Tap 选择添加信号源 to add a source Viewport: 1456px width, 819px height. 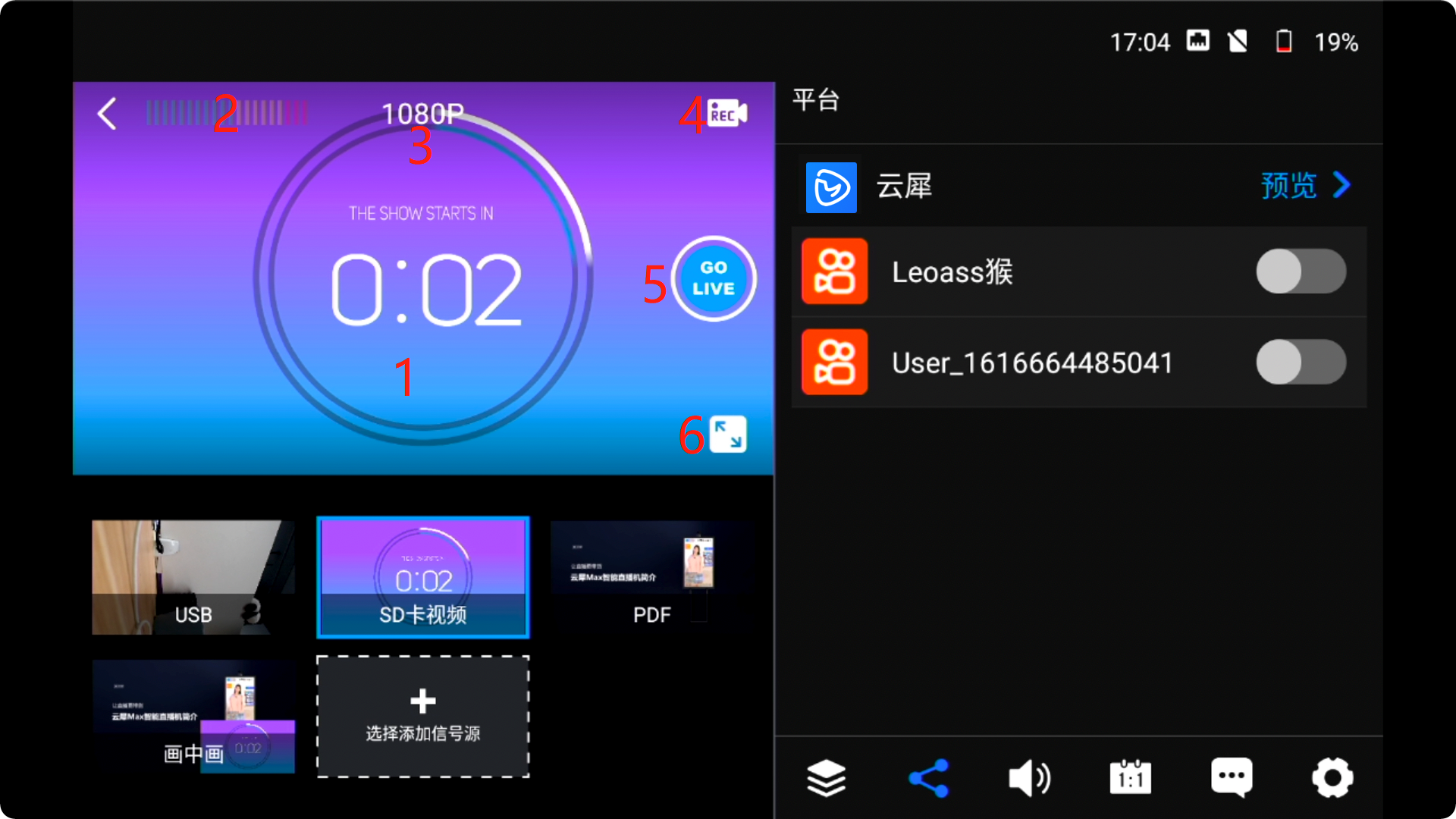point(422,717)
